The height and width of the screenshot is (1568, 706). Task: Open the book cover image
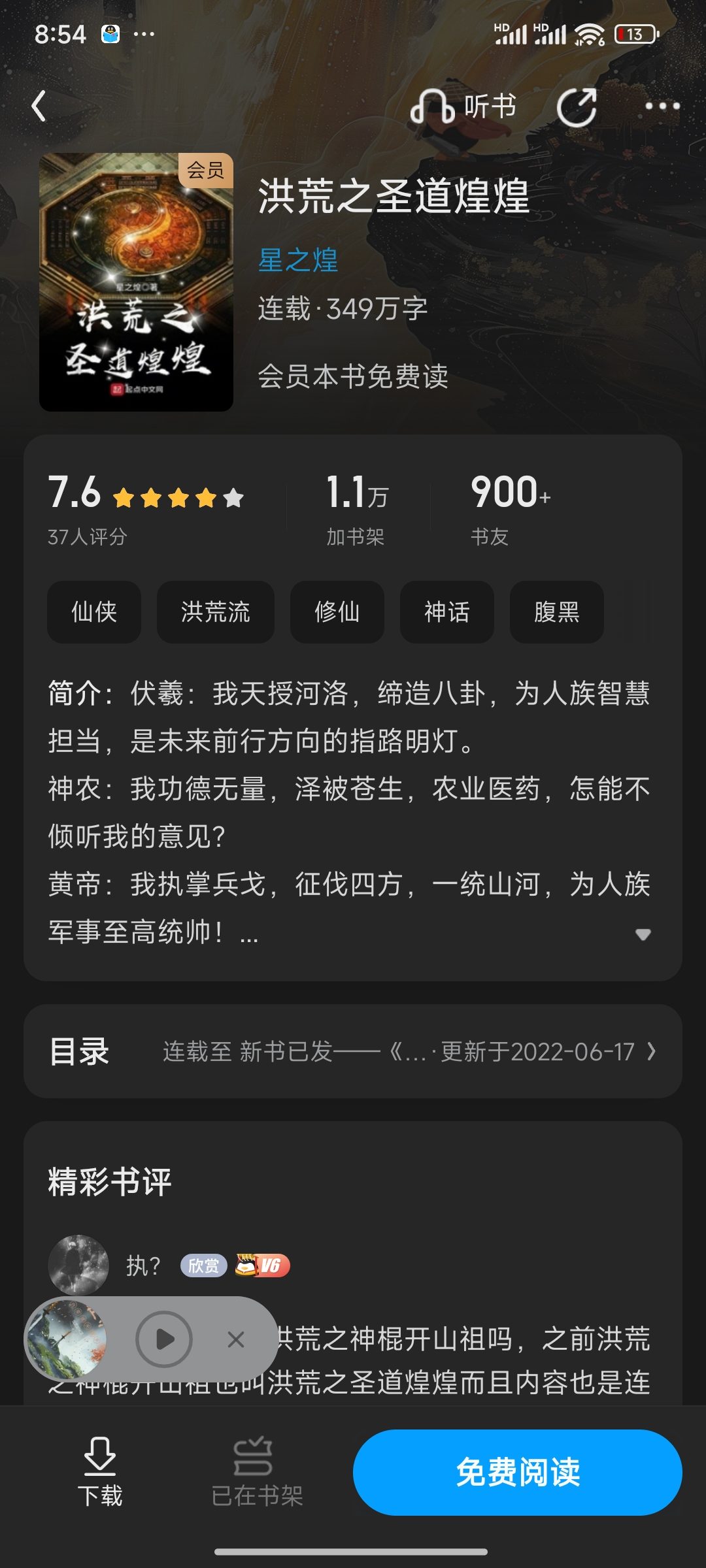pos(136,282)
